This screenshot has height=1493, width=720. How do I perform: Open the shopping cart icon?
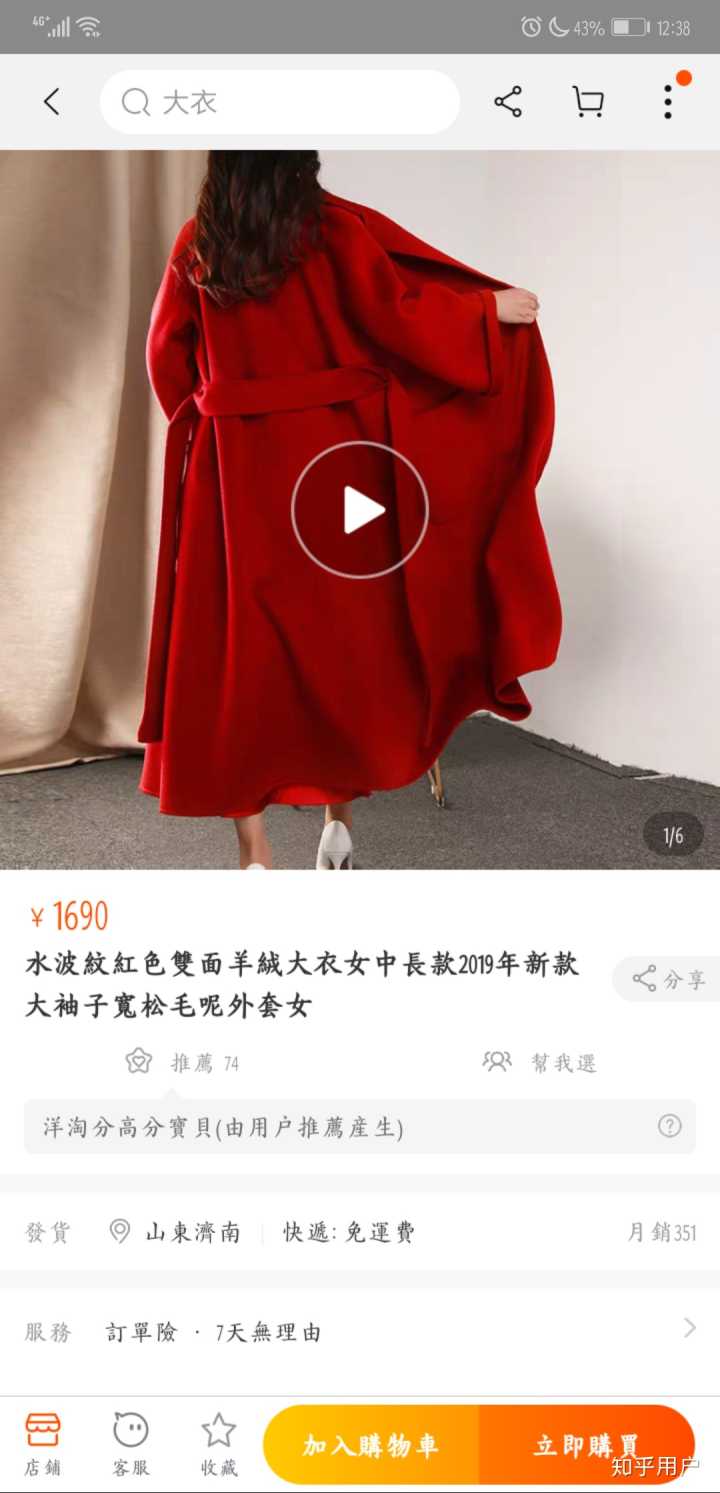click(x=588, y=102)
